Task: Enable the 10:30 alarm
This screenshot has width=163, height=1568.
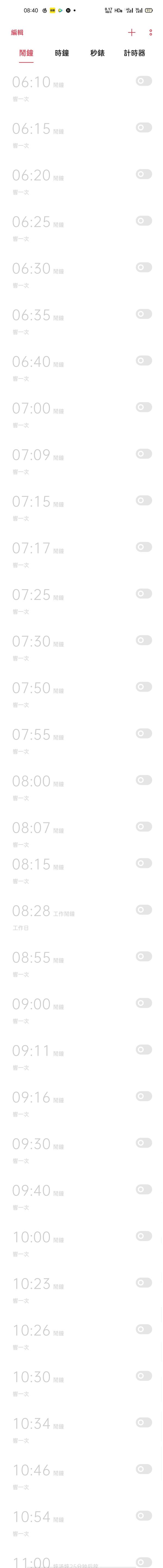Action: pyautogui.click(x=143, y=1376)
